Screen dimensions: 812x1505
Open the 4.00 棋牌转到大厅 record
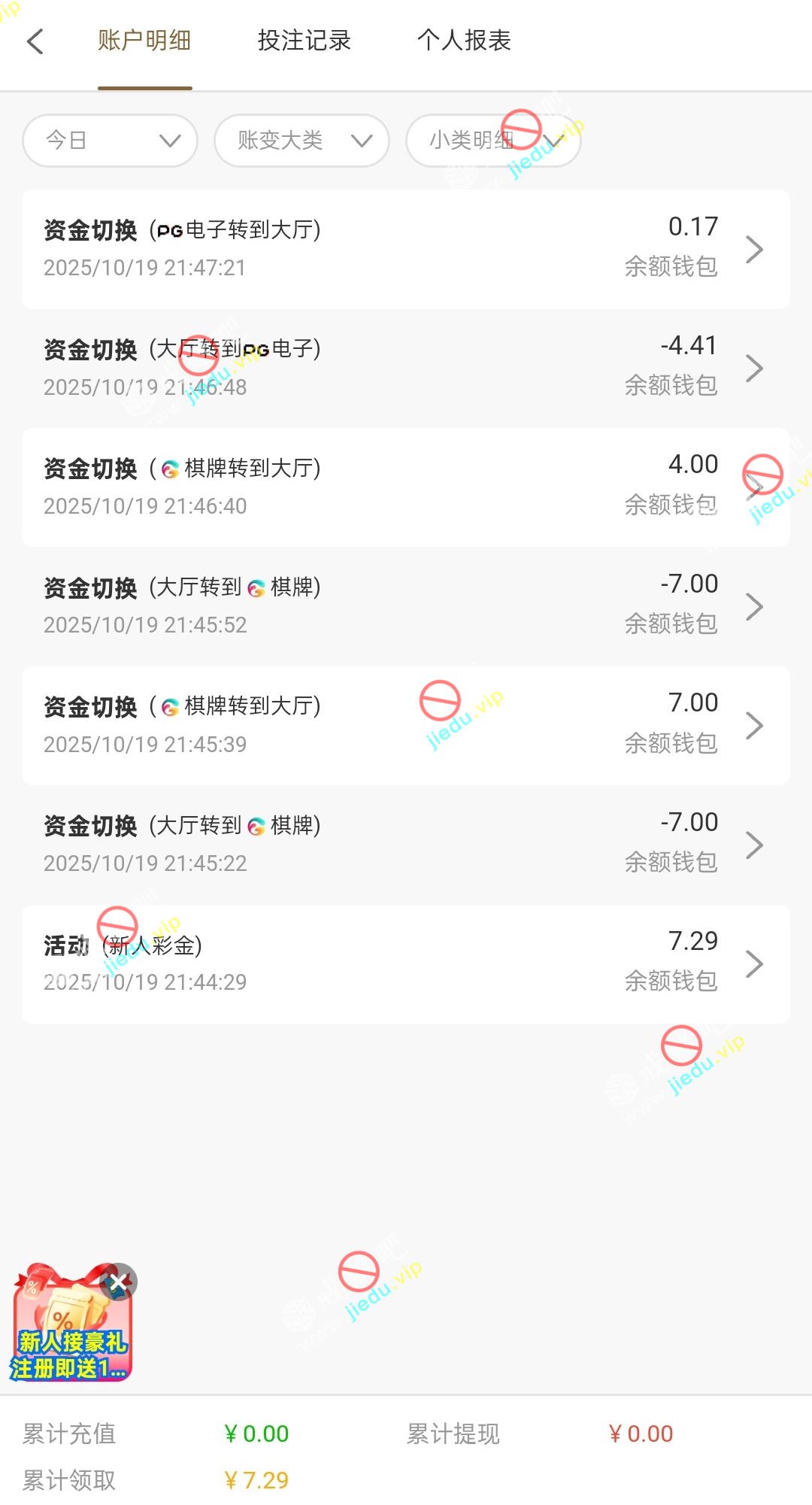[406, 487]
